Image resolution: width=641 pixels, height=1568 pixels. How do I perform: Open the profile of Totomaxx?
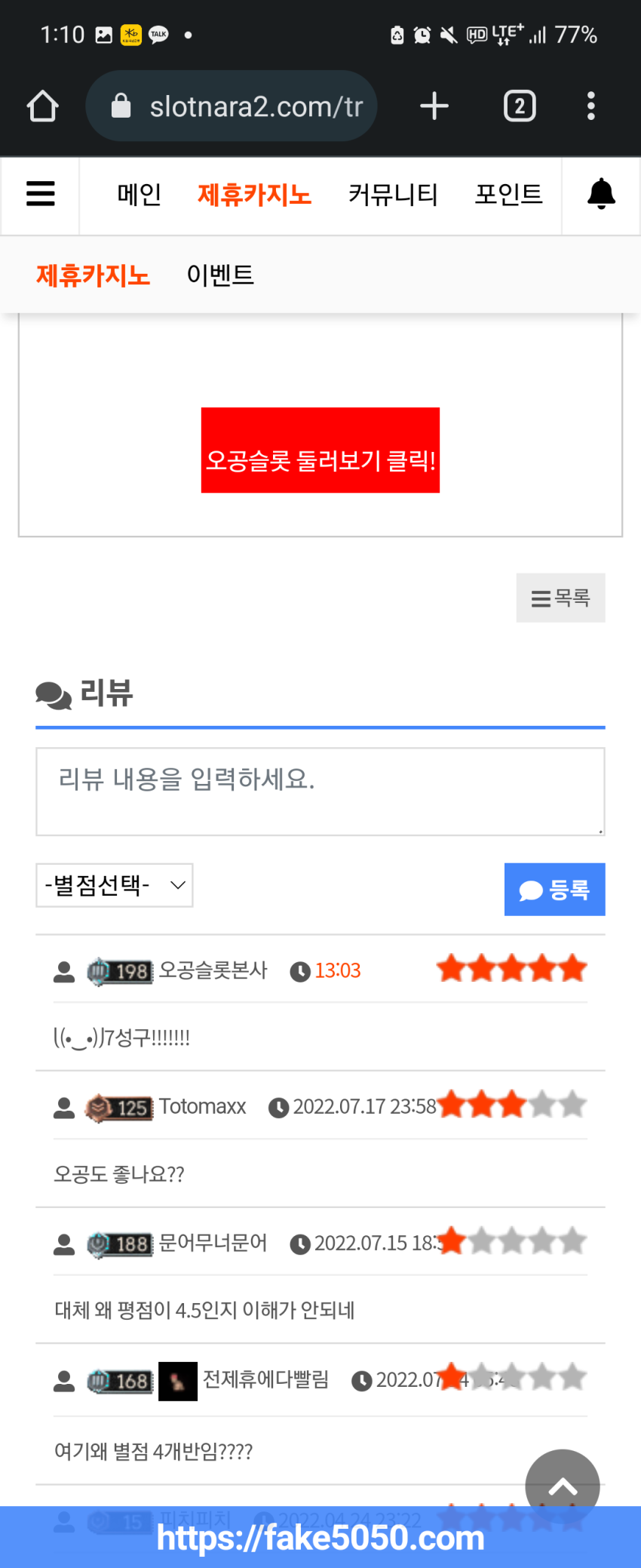point(202,1107)
